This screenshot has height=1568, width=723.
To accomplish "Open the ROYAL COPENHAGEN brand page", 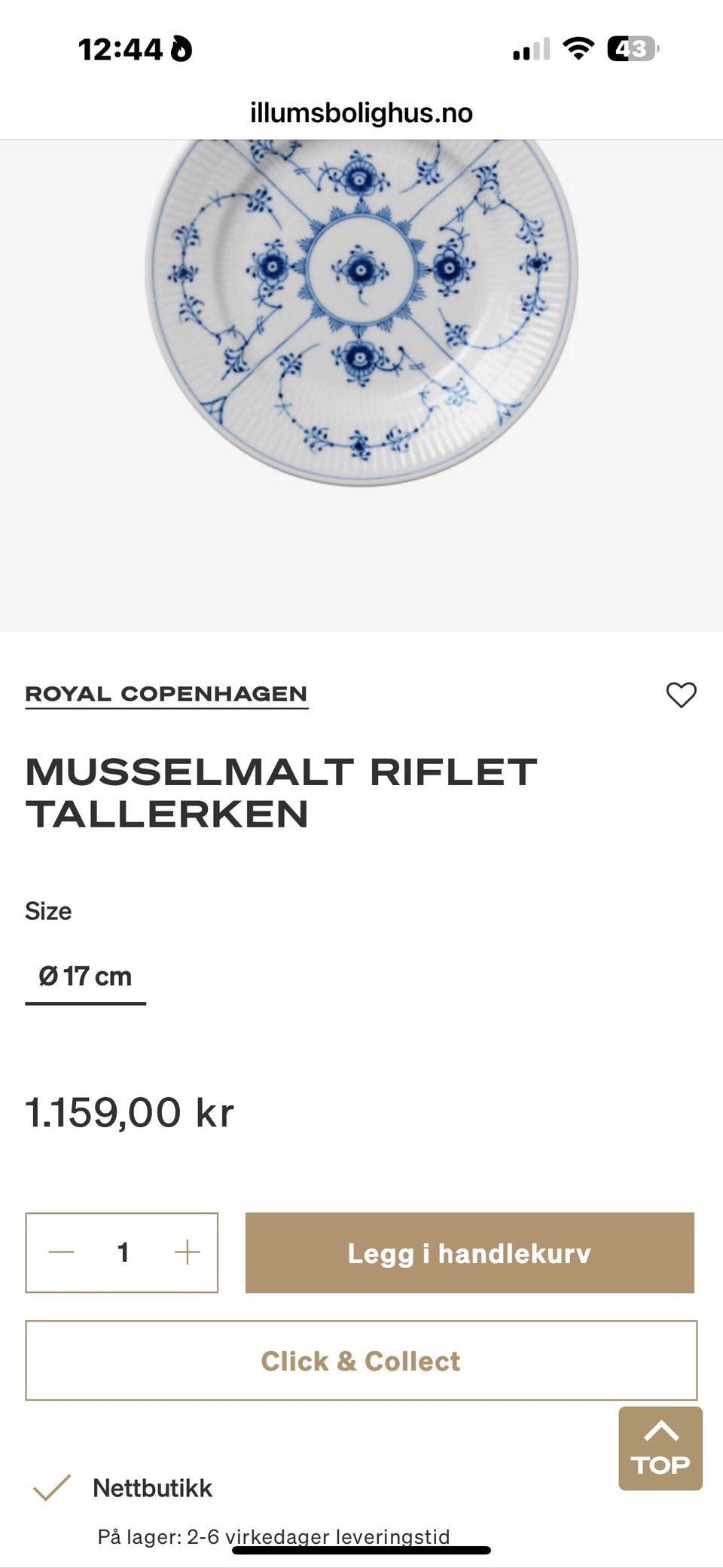I will pyautogui.click(x=166, y=692).
